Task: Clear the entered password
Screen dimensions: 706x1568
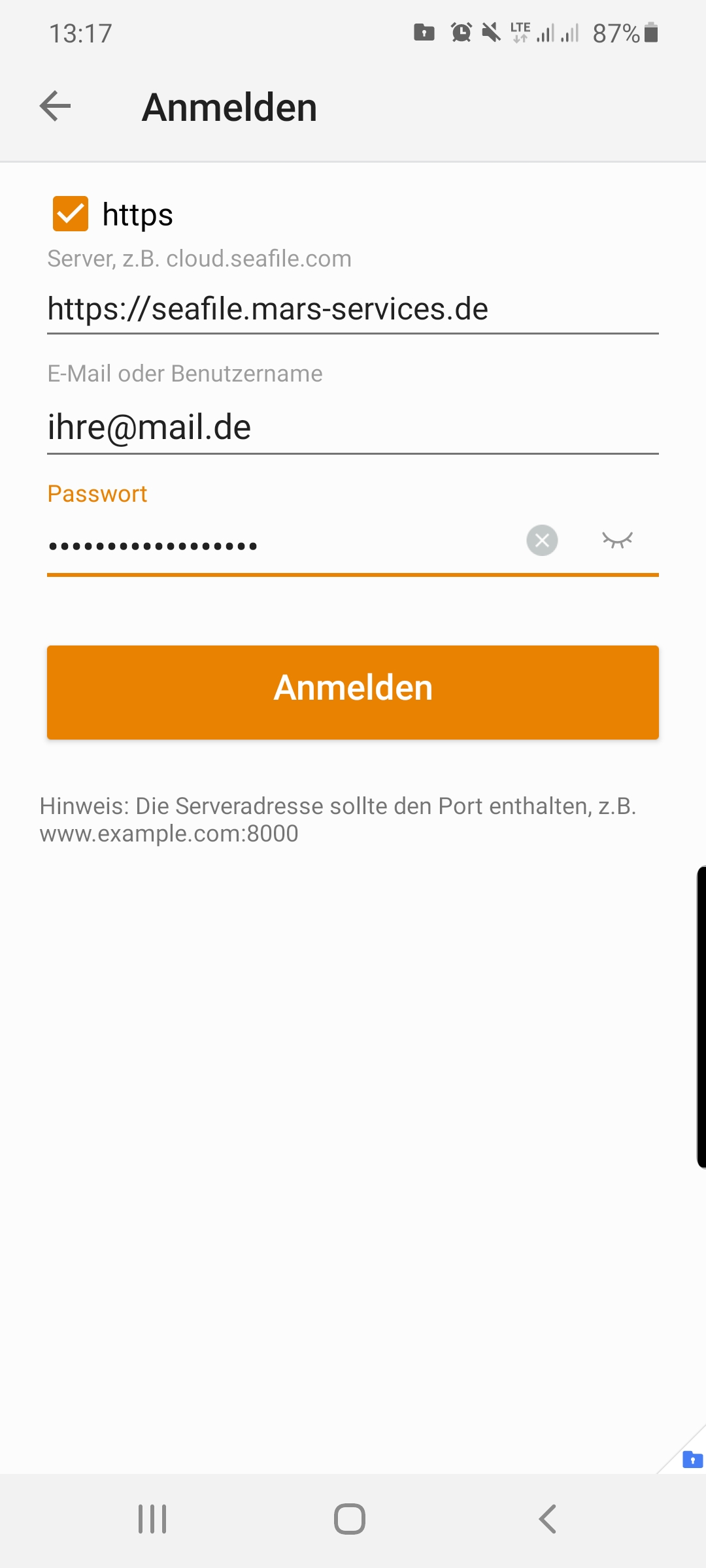Action: (x=542, y=540)
